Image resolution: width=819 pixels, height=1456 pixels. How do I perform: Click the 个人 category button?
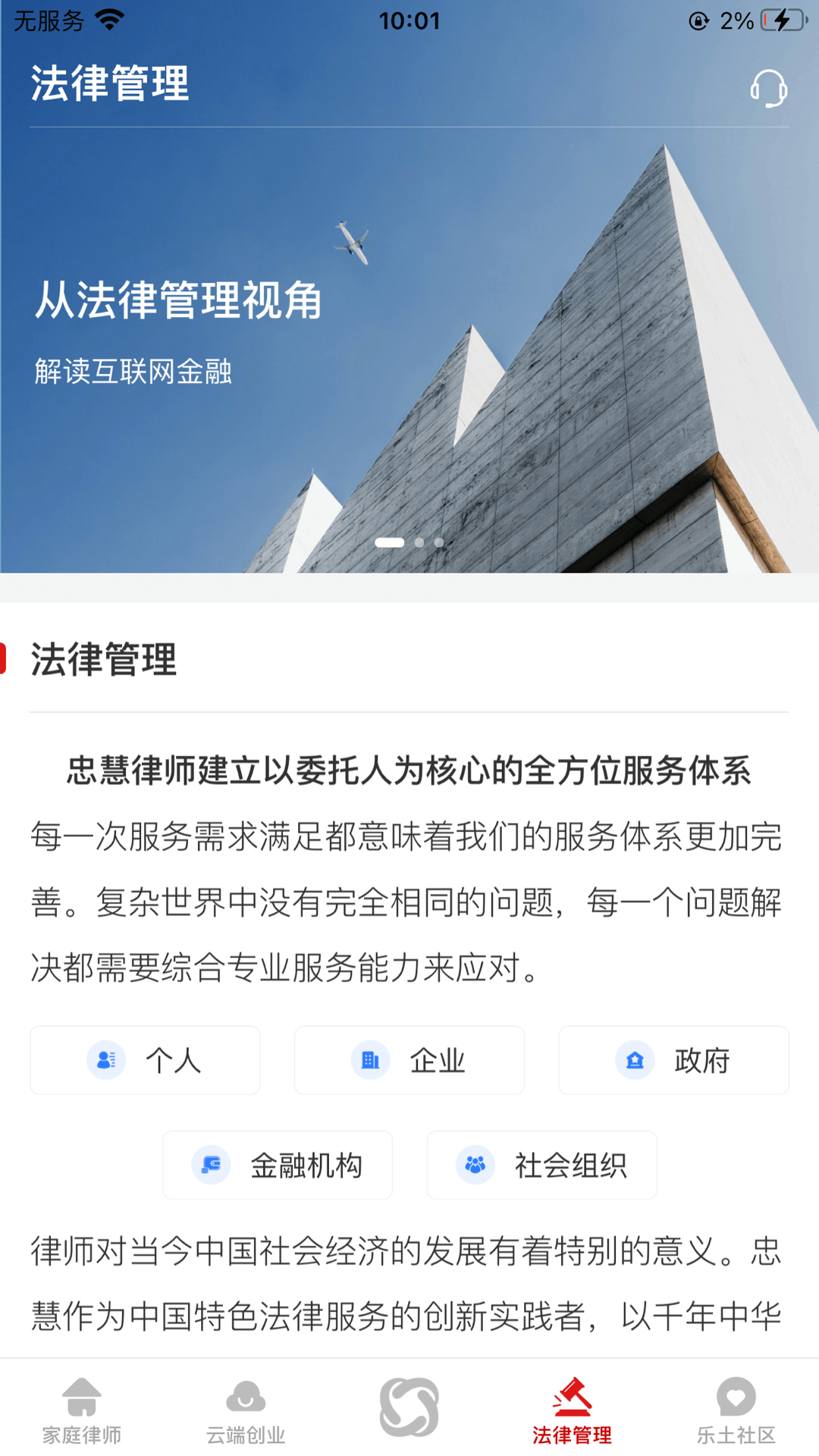(x=145, y=1060)
